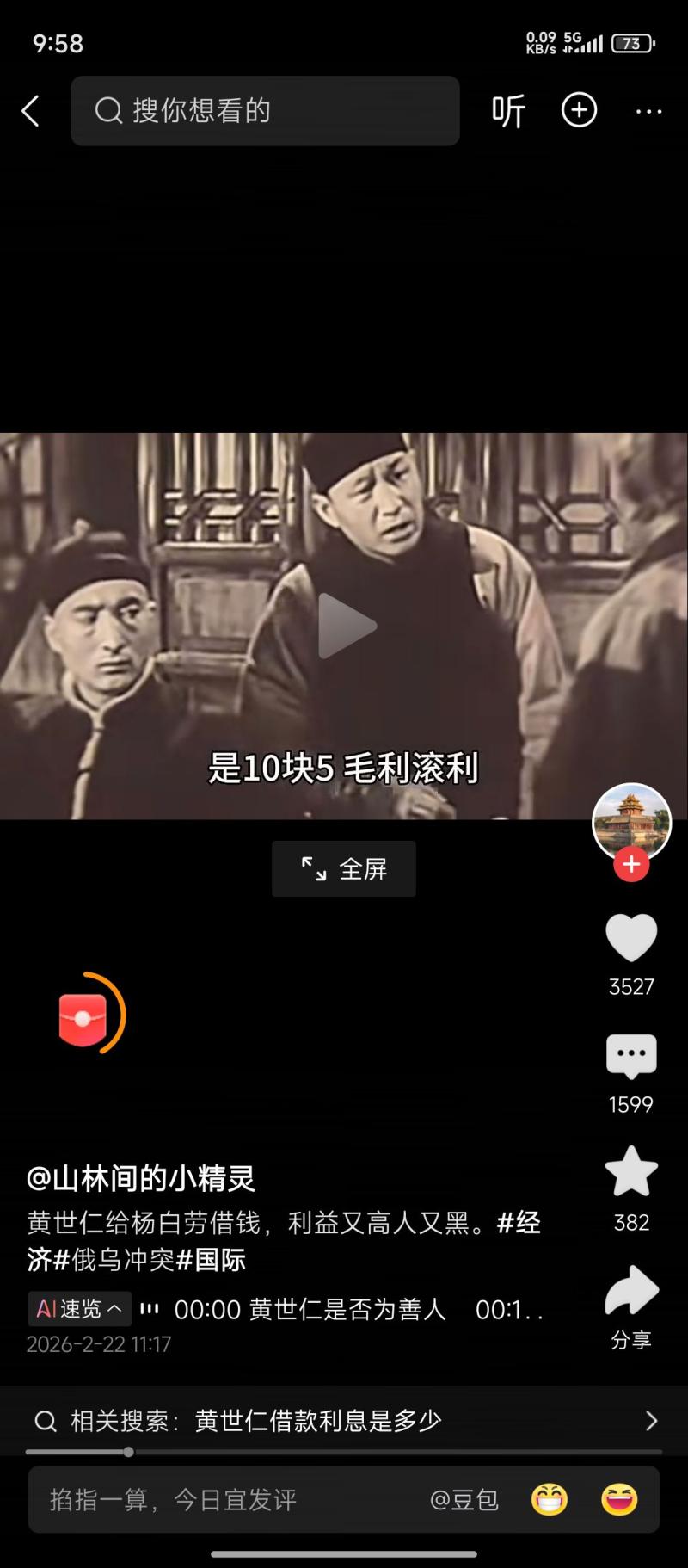Go back using the top-left arrow

[31, 111]
